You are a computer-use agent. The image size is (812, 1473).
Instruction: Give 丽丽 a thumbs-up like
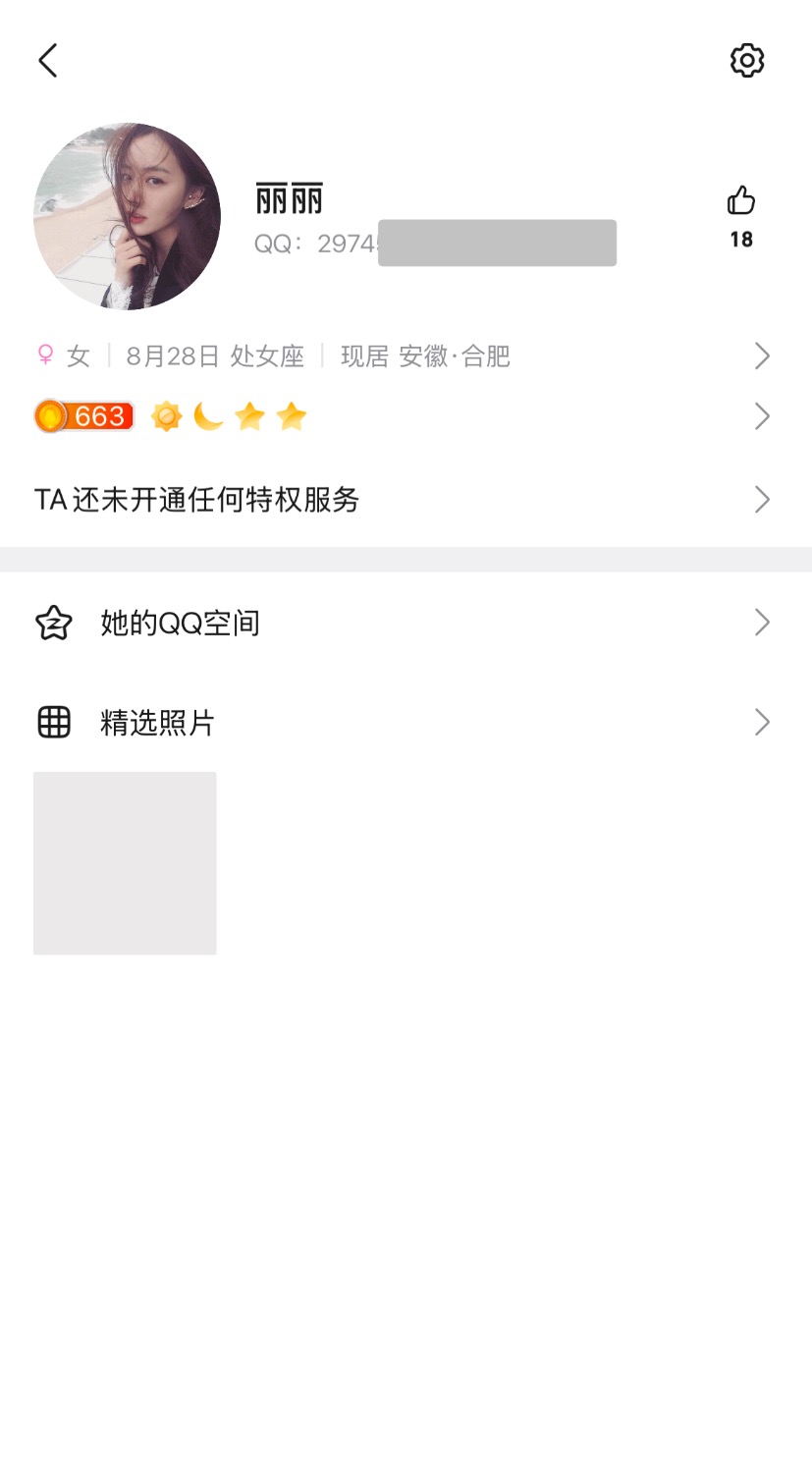(x=741, y=202)
